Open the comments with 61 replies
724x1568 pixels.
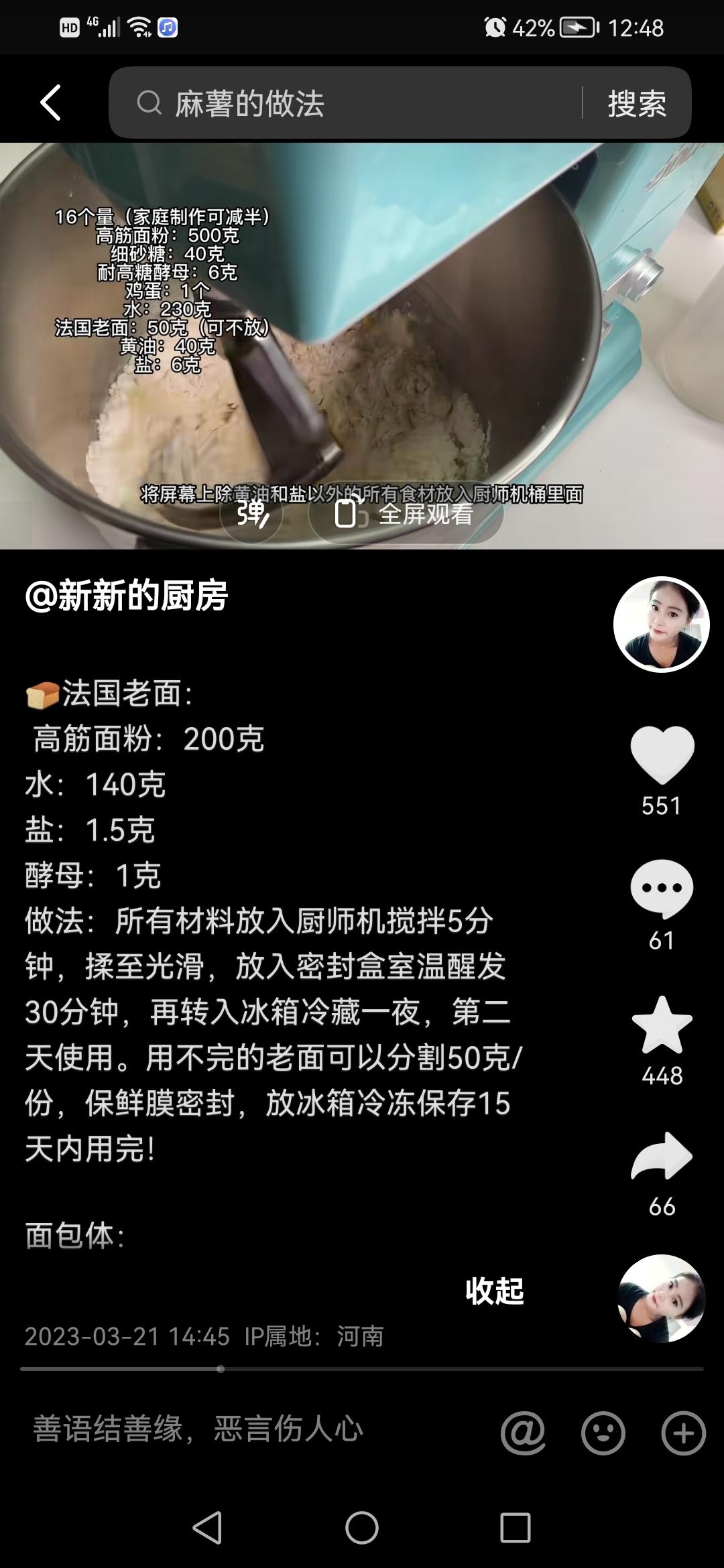[662, 889]
